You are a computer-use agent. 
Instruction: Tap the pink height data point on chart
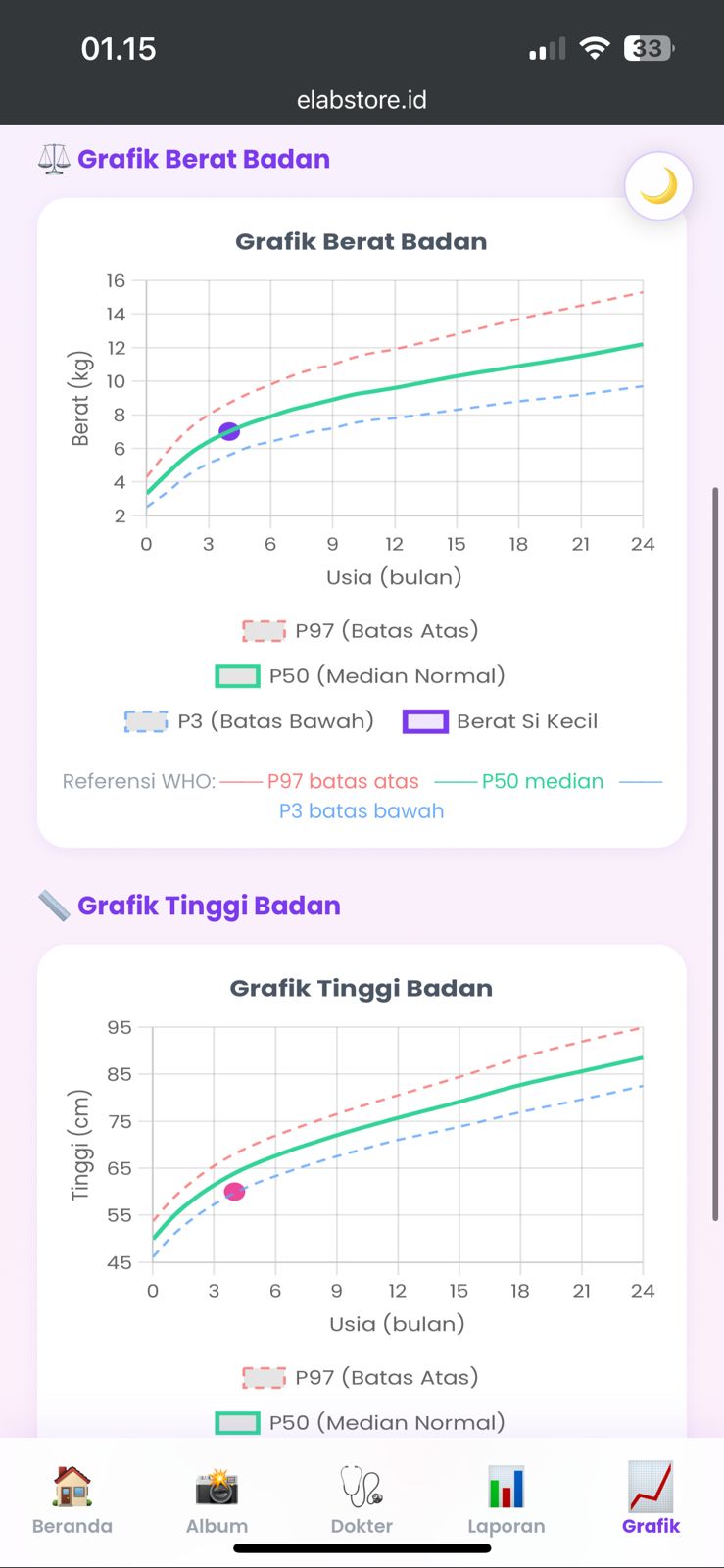pyautogui.click(x=234, y=1192)
